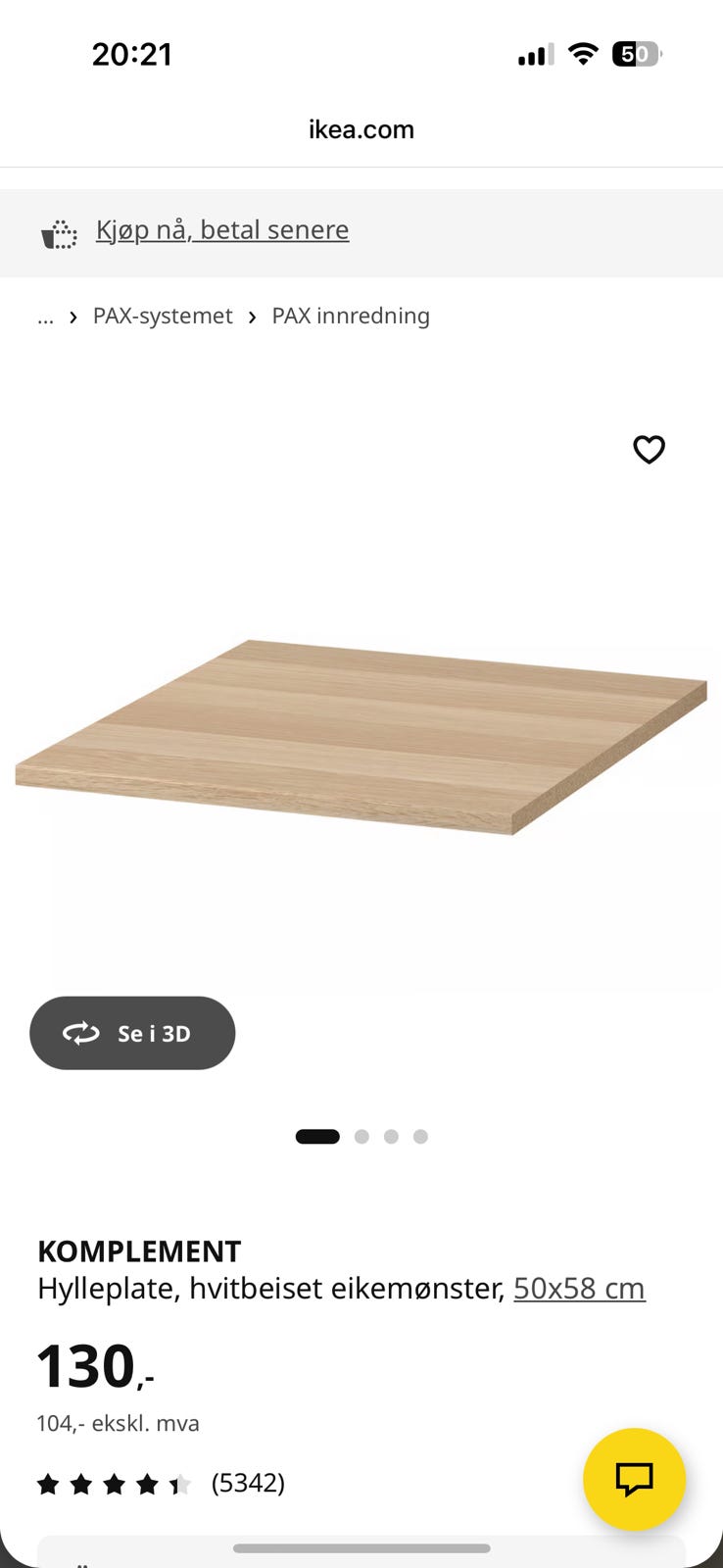
Task: Open the 'Kjøp nå, betal senere' link
Action: click(x=222, y=229)
